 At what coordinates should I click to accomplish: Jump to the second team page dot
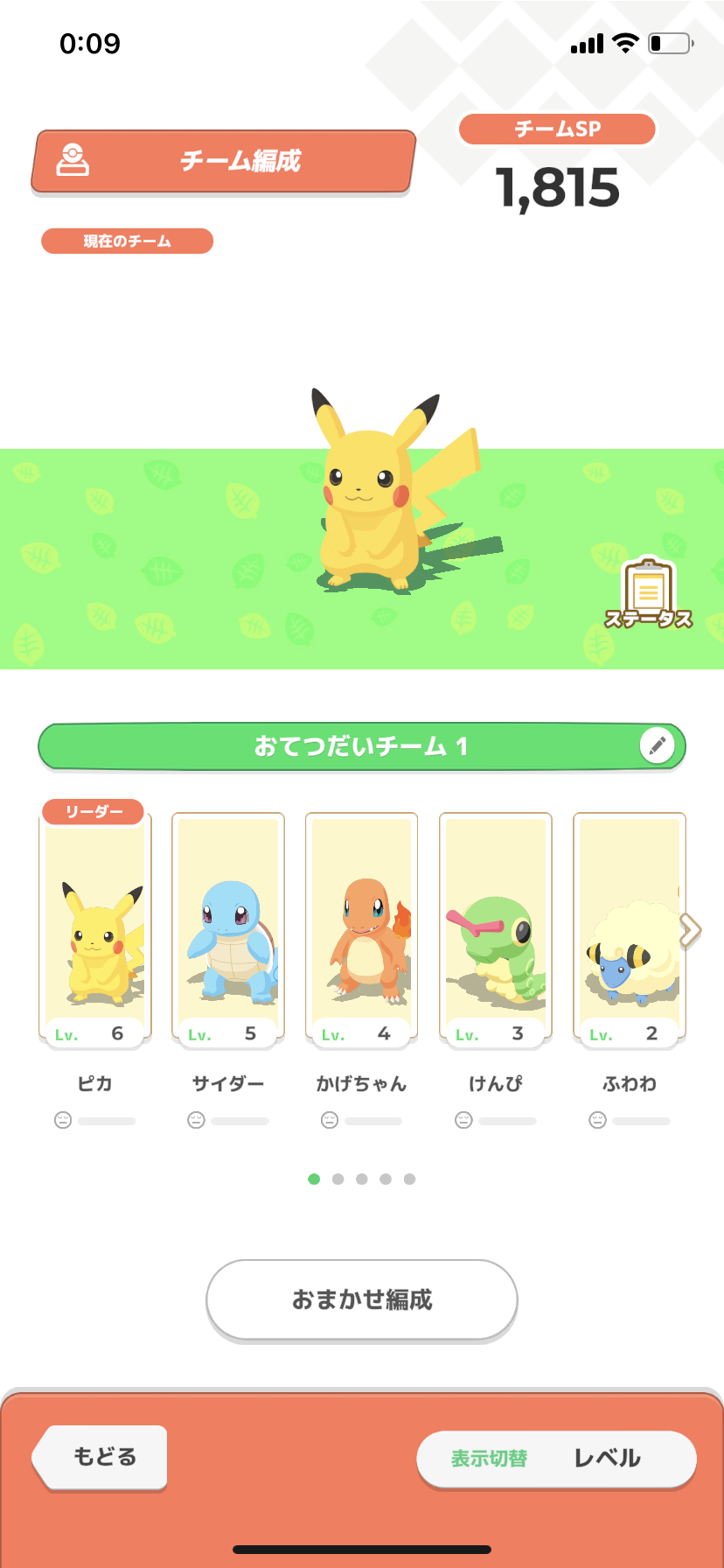pyautogui.click(x=338, y=1179)
